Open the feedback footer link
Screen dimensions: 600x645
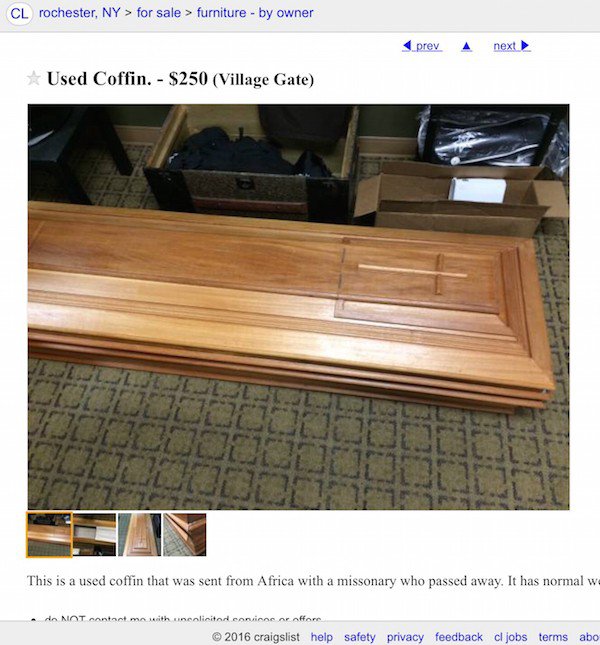pos(459,637)
